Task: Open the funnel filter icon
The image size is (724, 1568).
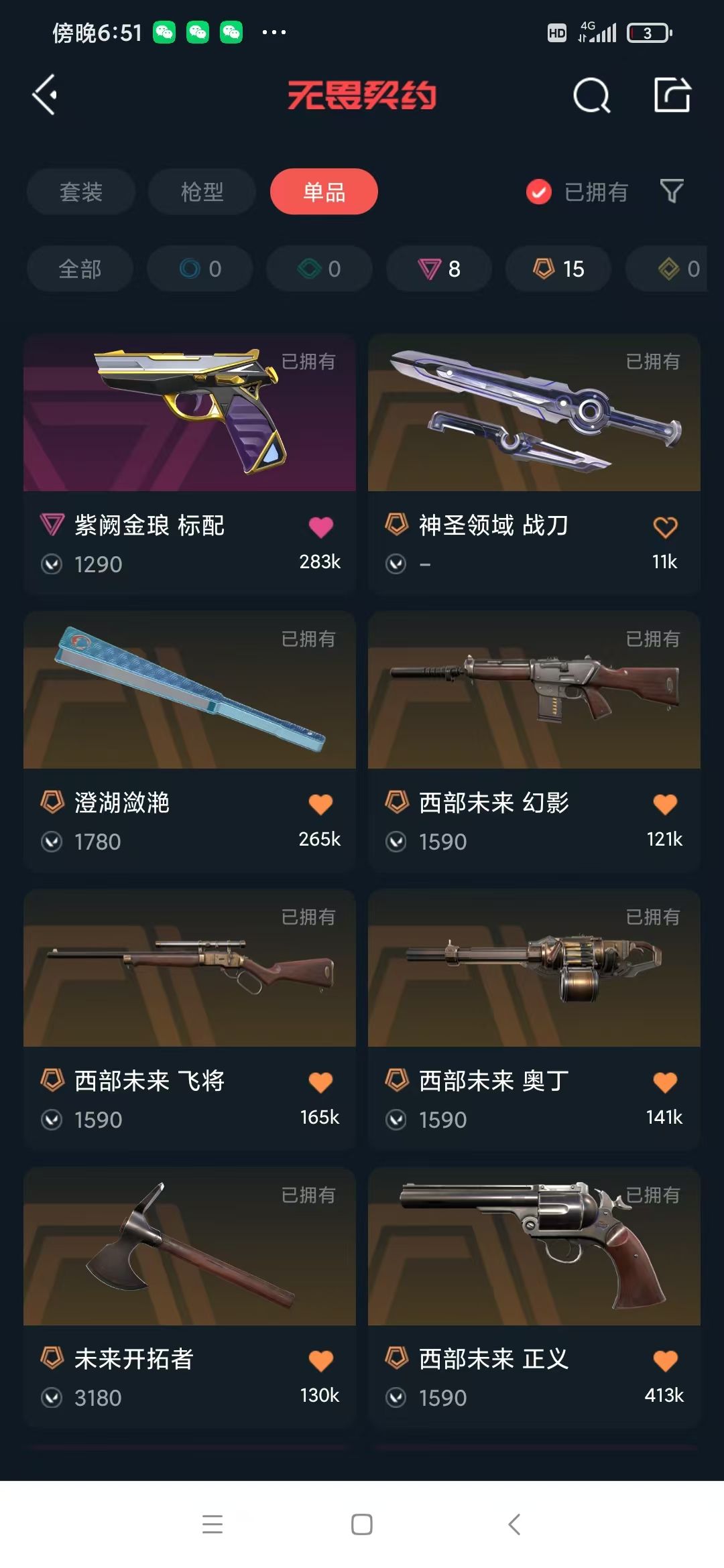Action: [672, 192]
